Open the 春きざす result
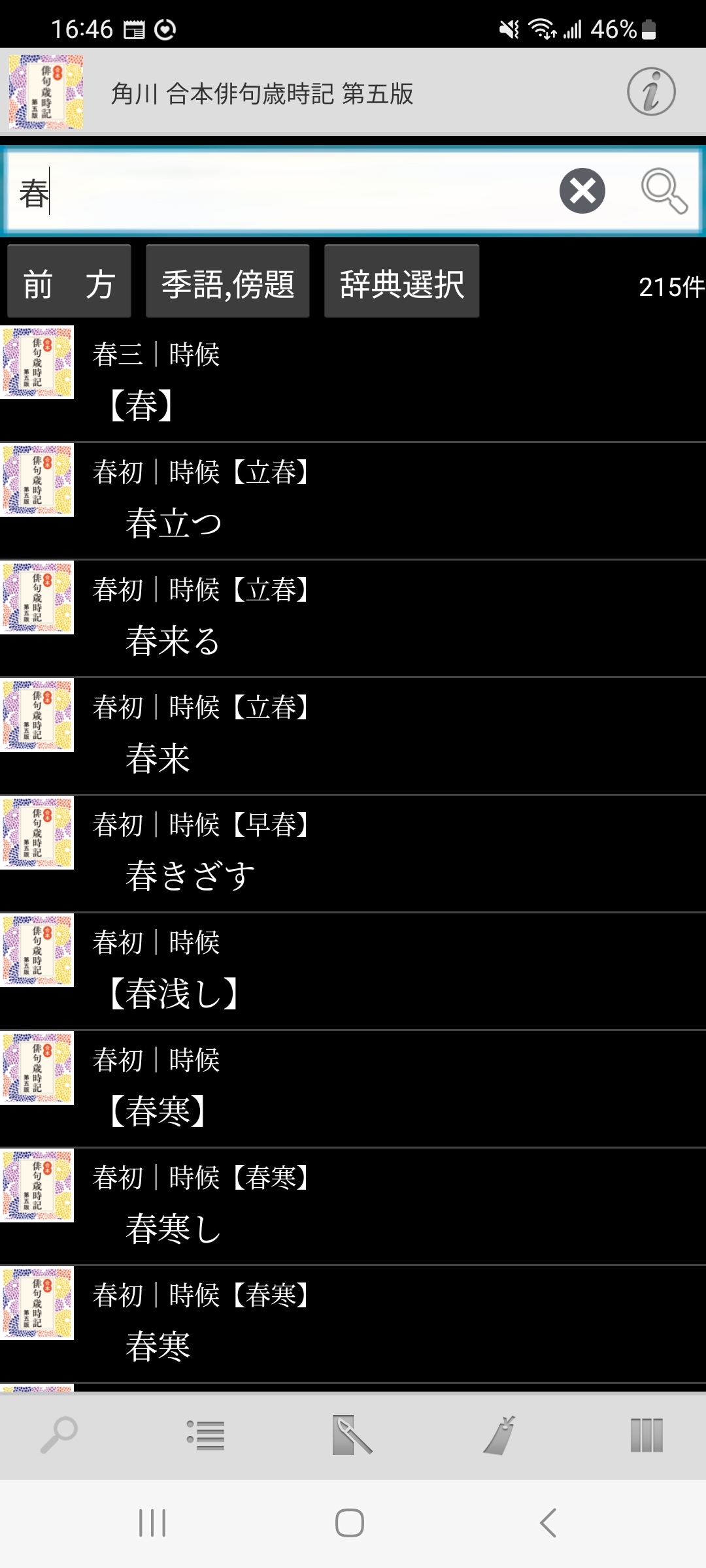Viewport: 706px width, 1568px height. [353, 855]
